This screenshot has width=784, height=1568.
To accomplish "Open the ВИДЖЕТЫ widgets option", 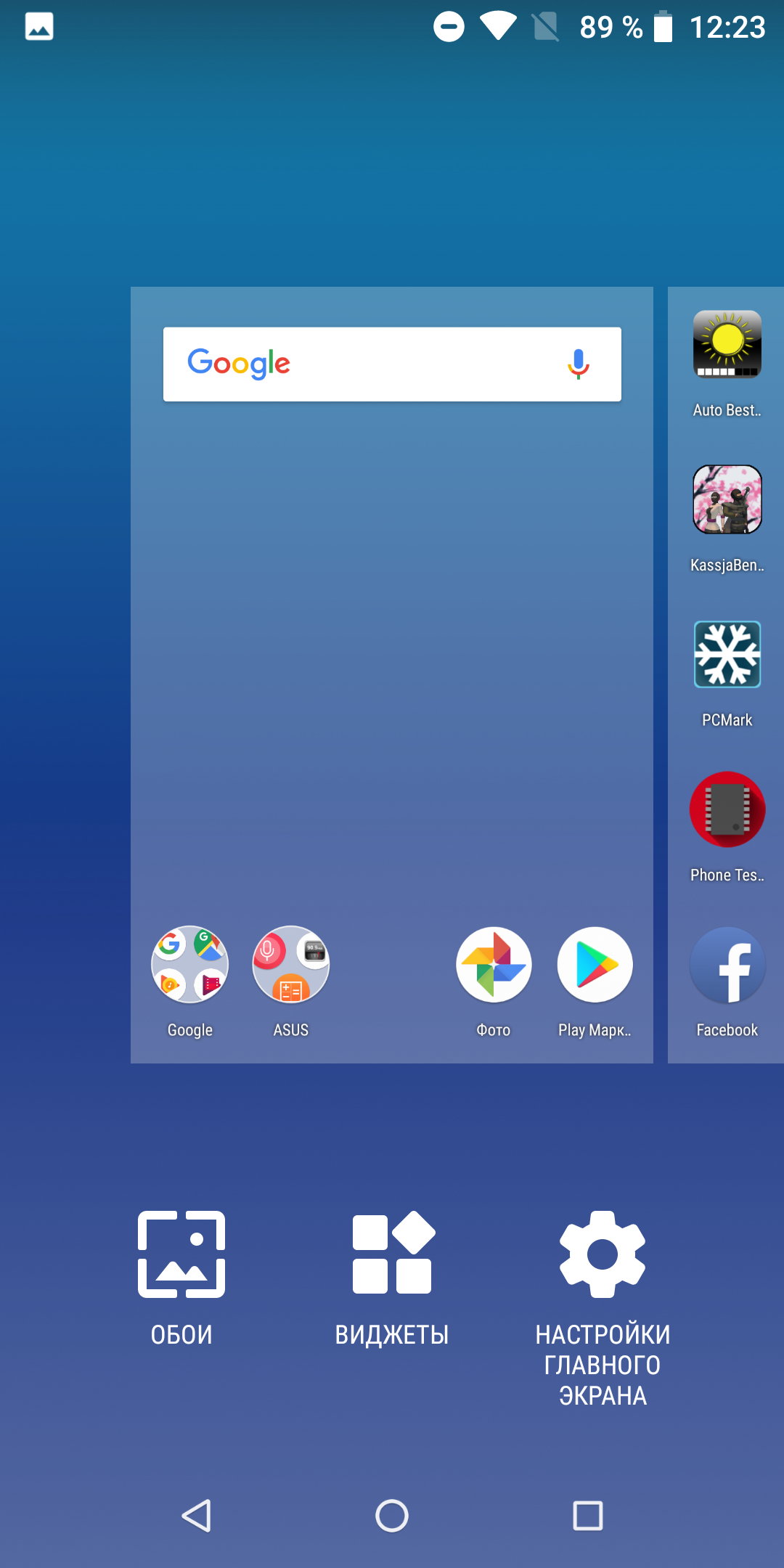I will [x=392, y=1278].
